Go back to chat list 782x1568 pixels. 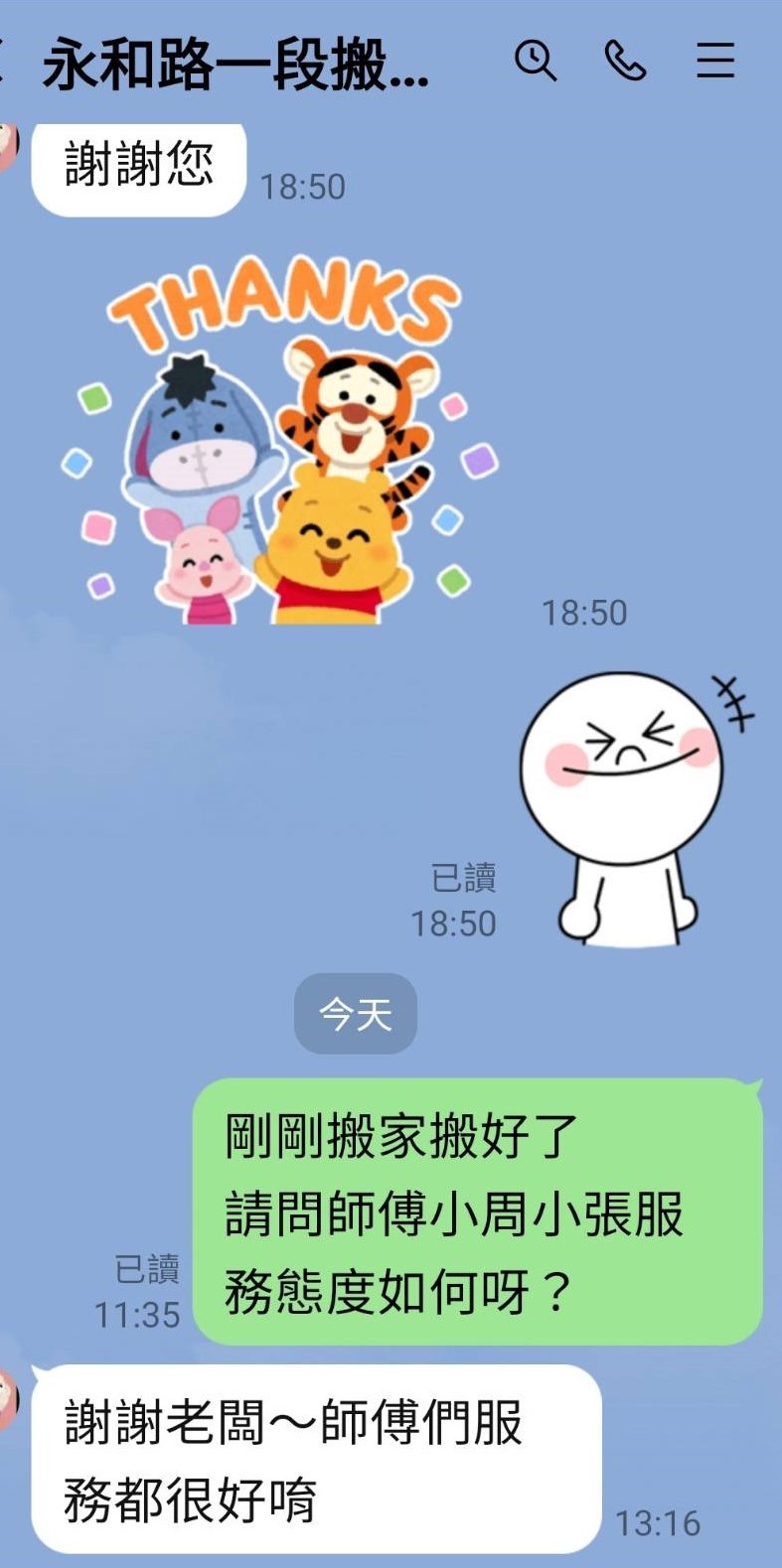click(4, 62)
